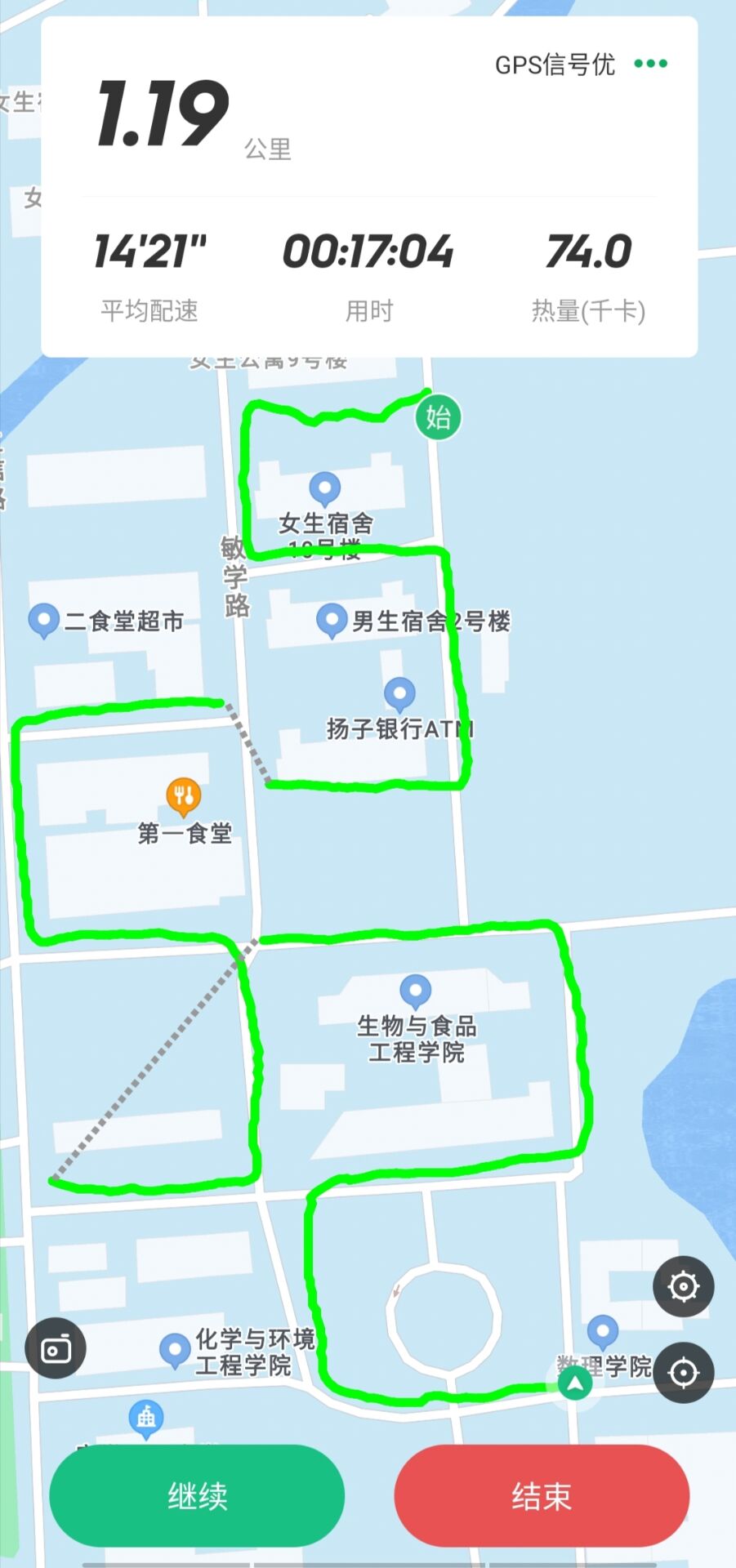Tap 结束 to end the run
This screenshot has width=736, height=1568.
pyautogui.click(x=542, y=1496)
